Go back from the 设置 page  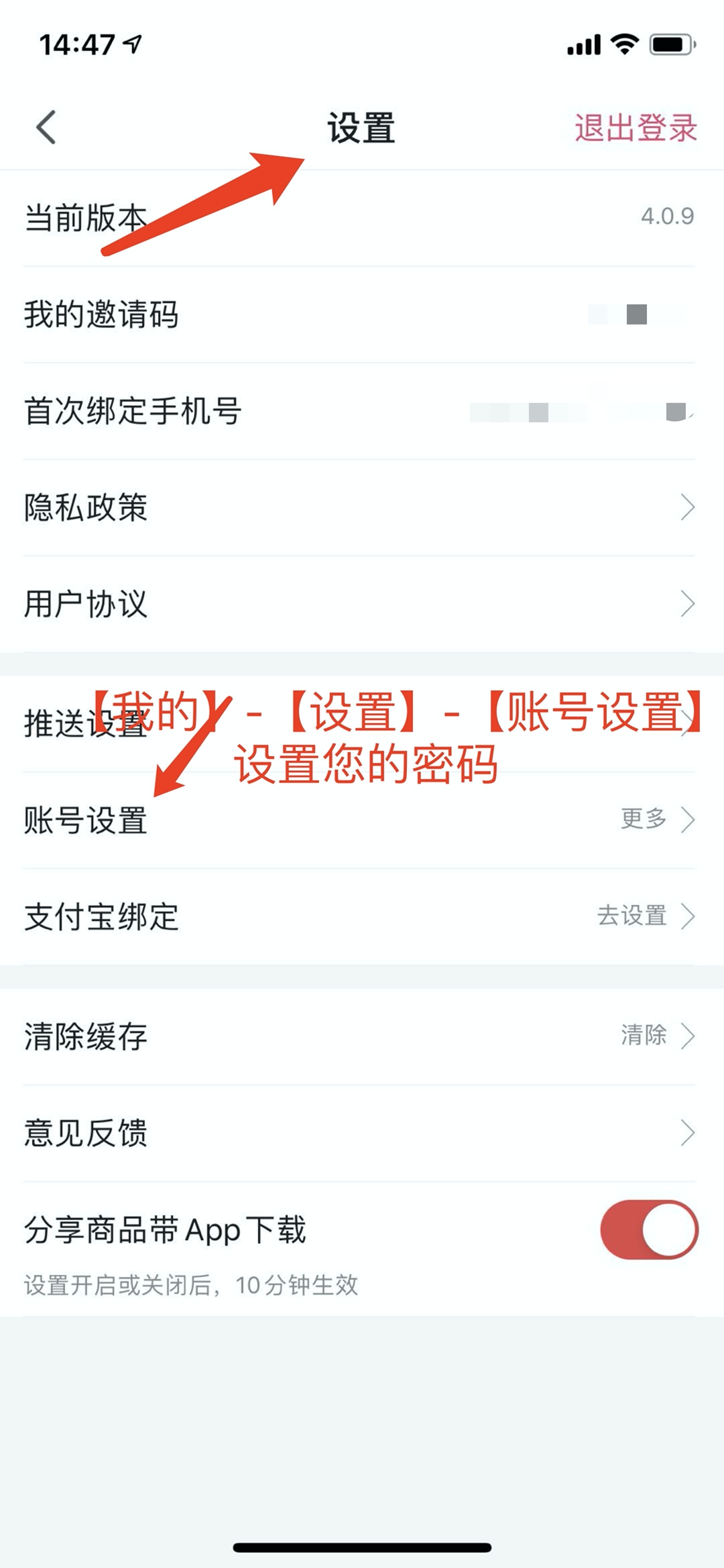(x=46, y=127)
